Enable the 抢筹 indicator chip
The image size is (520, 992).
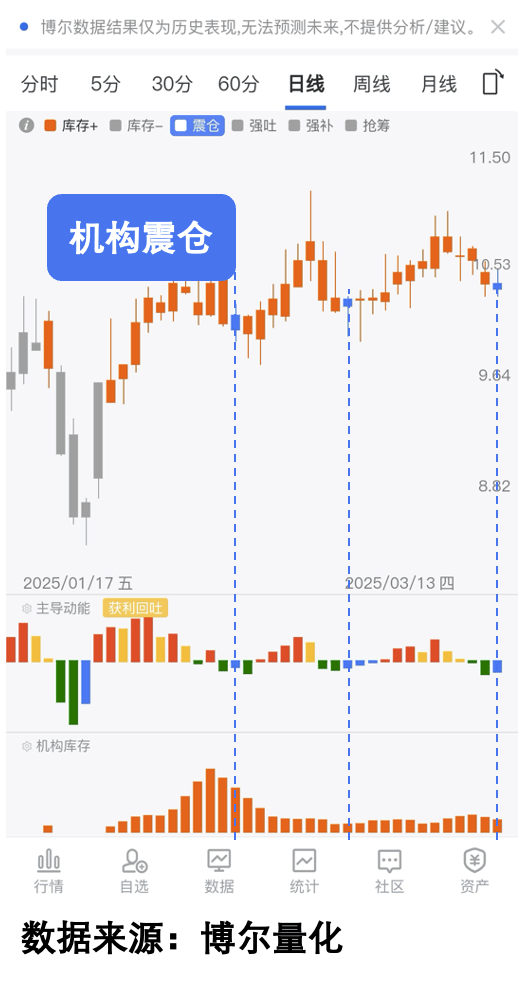click(368, 126)
